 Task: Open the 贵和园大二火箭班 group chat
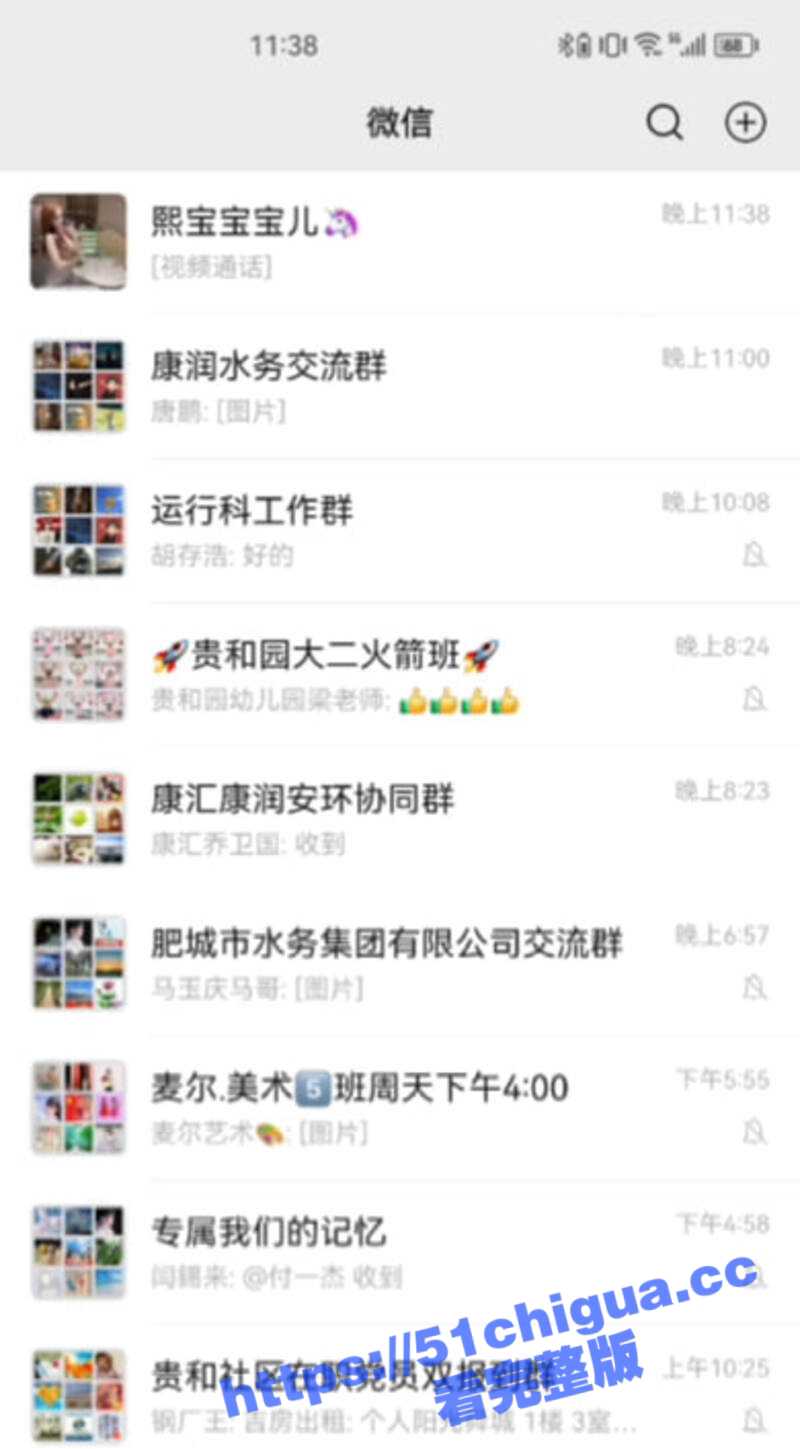(400, 674)
